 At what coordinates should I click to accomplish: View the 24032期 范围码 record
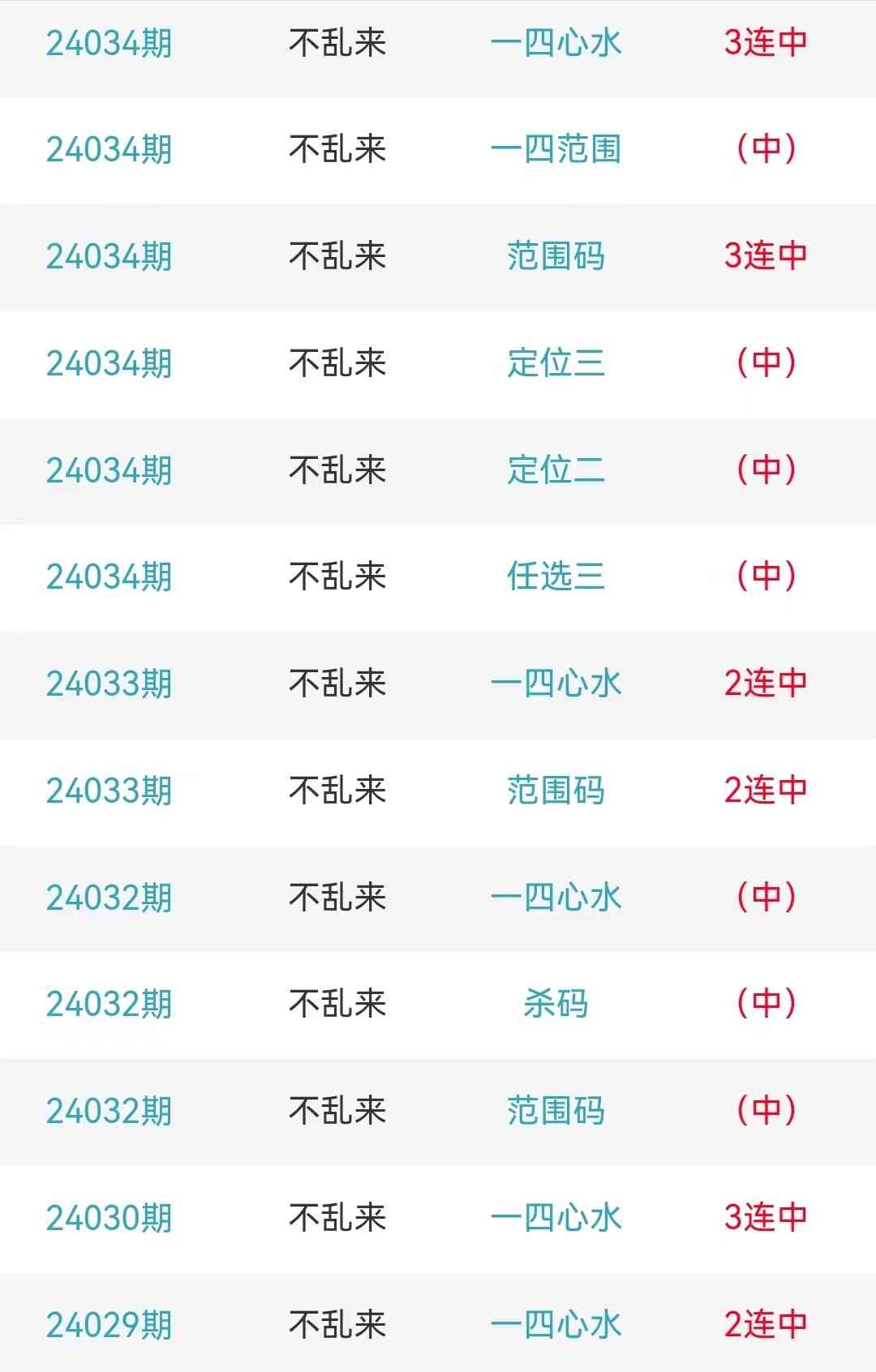tap(556, 1112)
